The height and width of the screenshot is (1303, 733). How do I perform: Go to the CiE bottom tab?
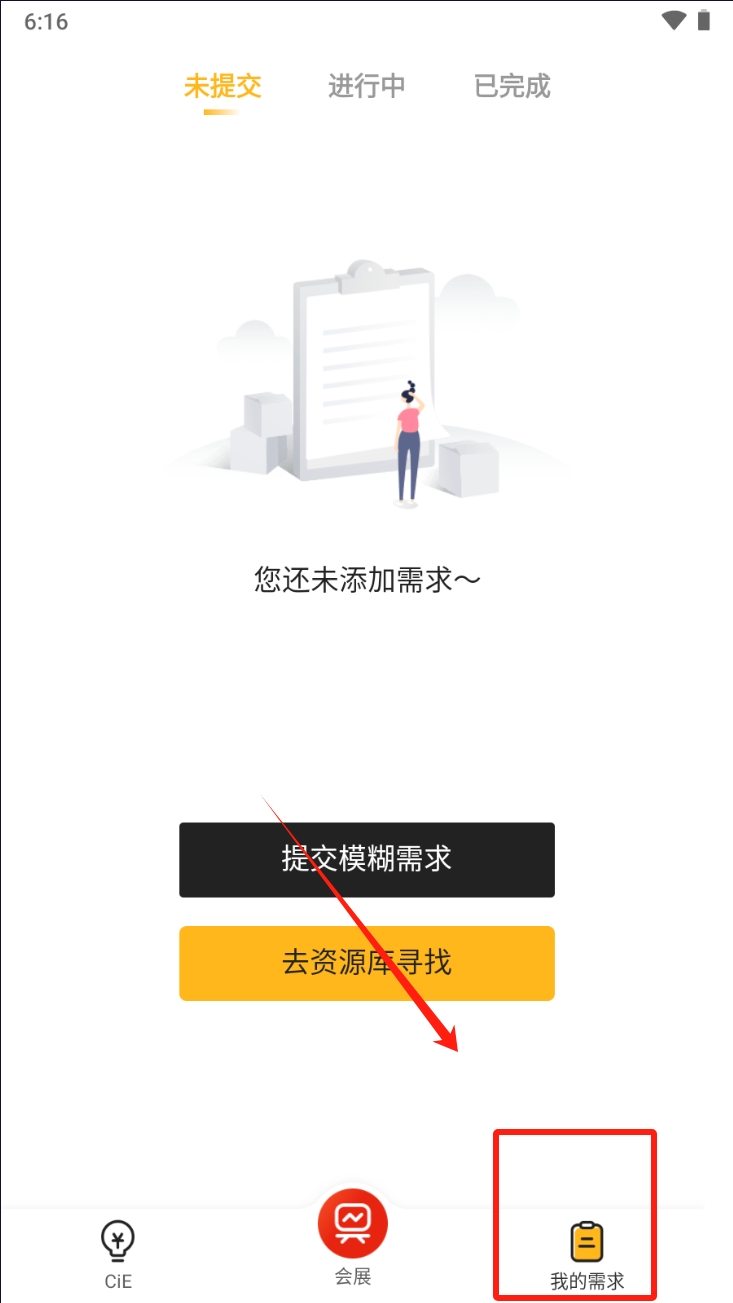tap(118, 1255)
